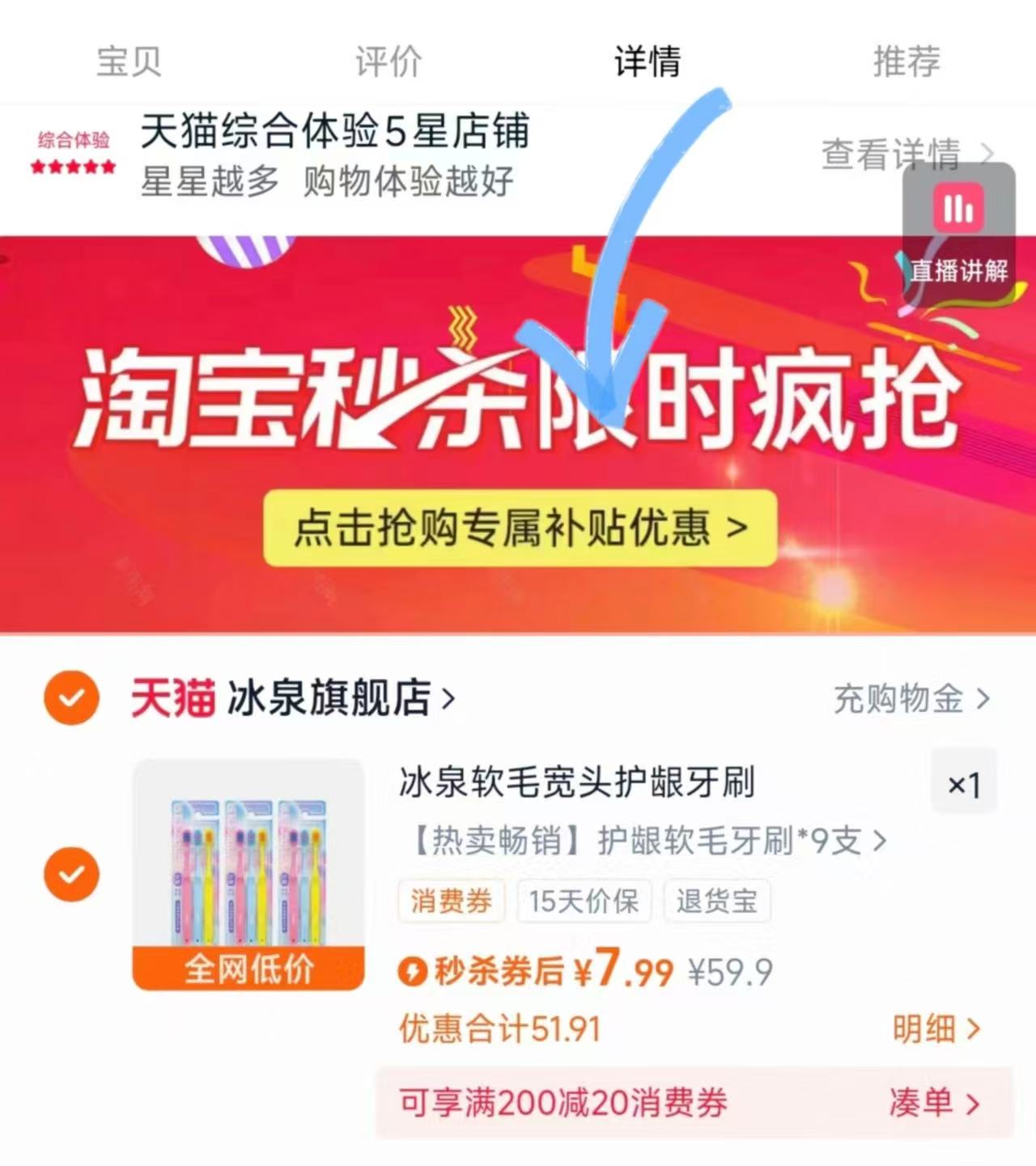Switch to the 推荐 recommendations tab
Screen dimensions: 1036x1166
pyautogui.click(x=904, y=60)
